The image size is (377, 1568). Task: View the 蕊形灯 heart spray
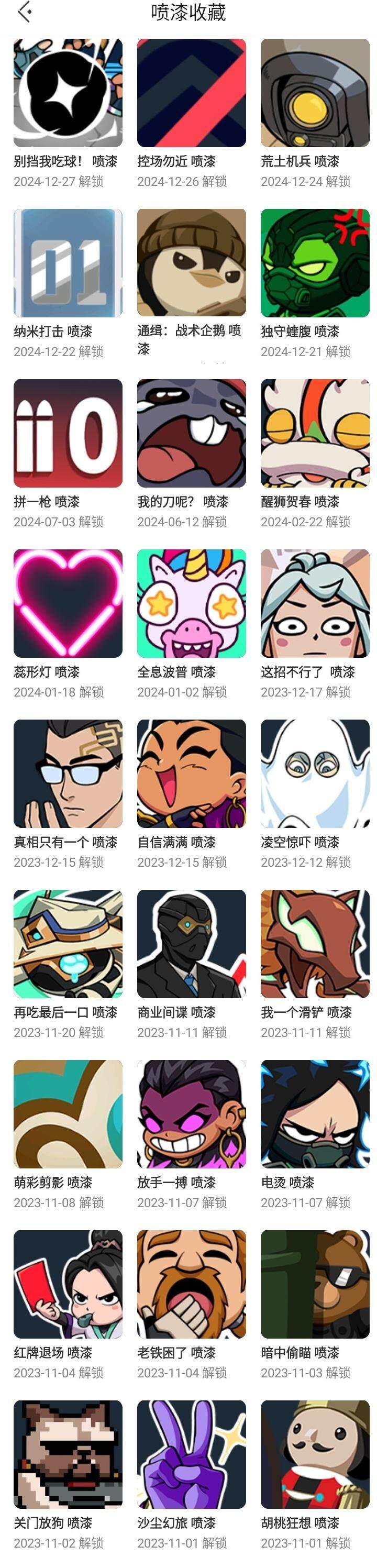point(68,603)
